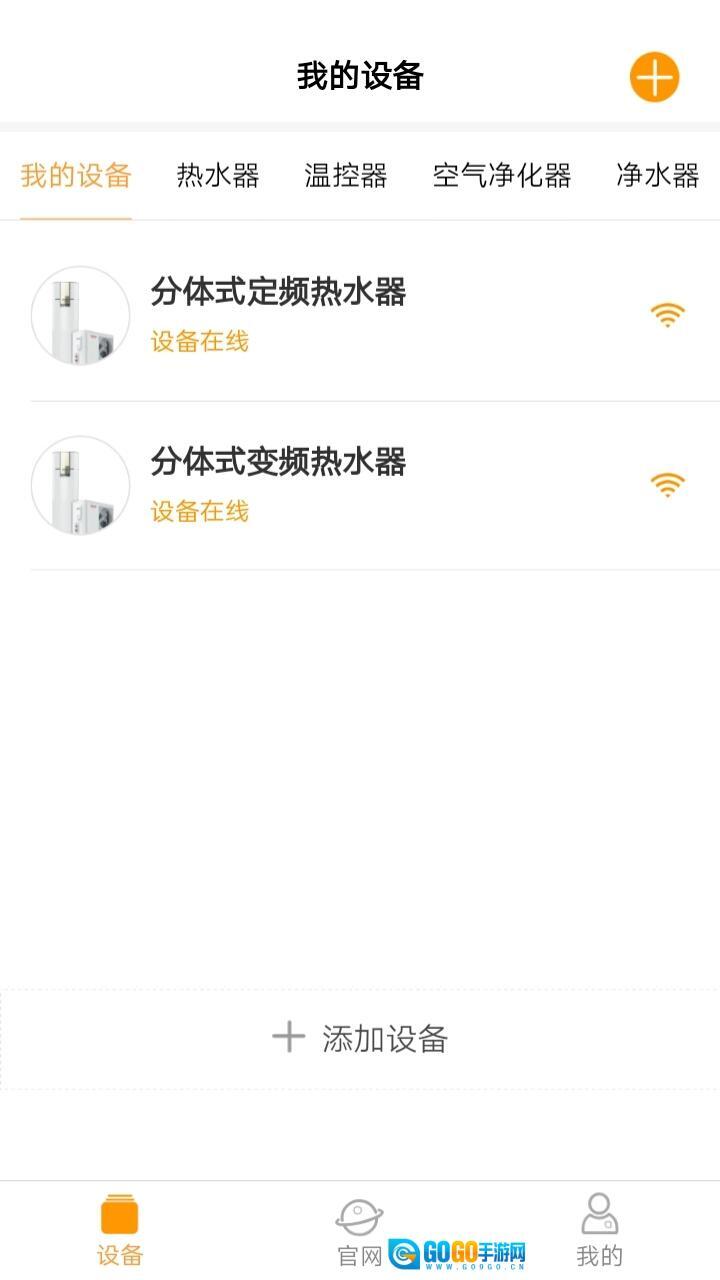Open the 空气净化器 tab
Screen dimensions: 720x1280
502,176
